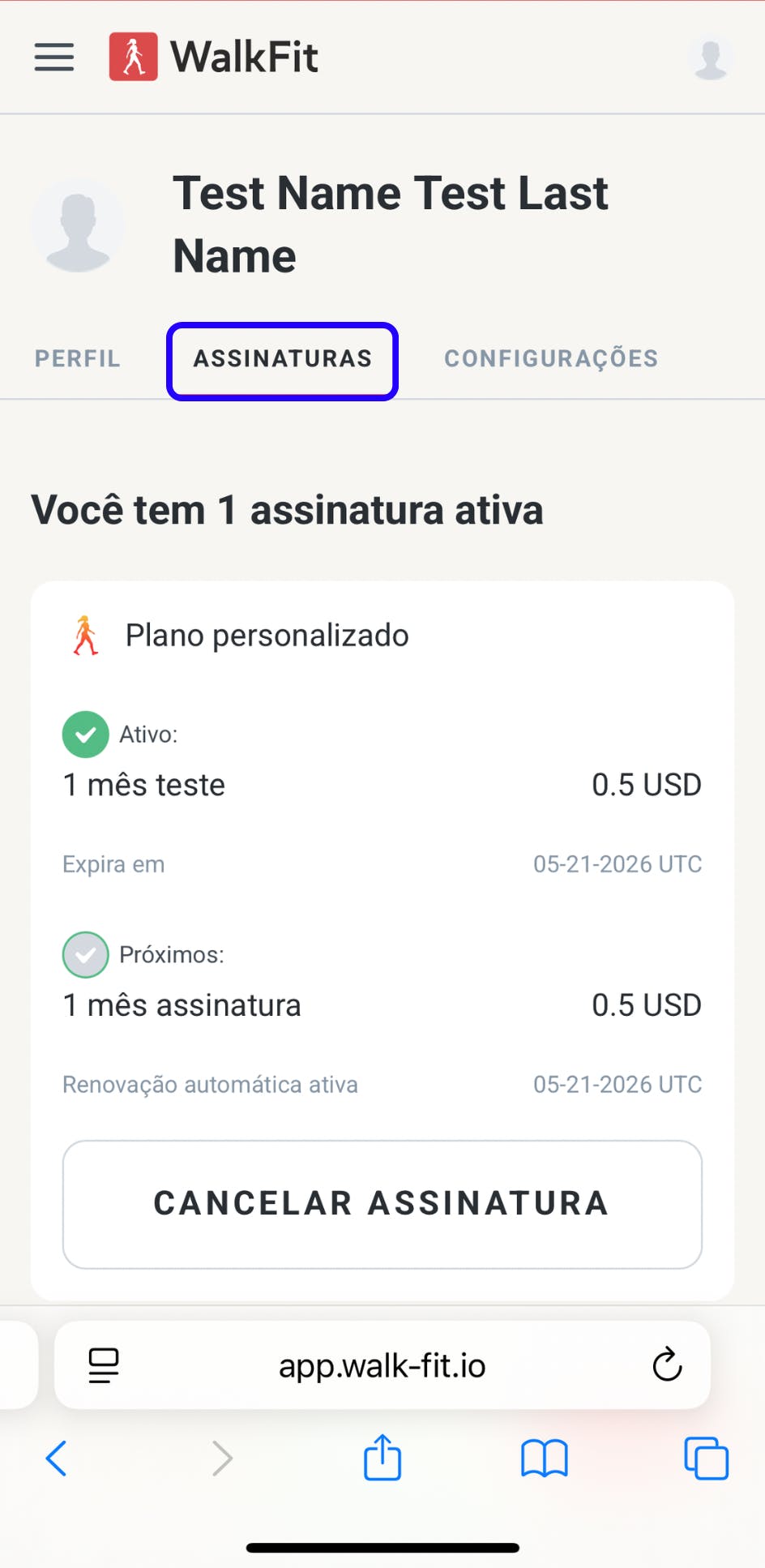Open the page format options icon
The width and height of the screenshot is (765, 1568).
104,1365
